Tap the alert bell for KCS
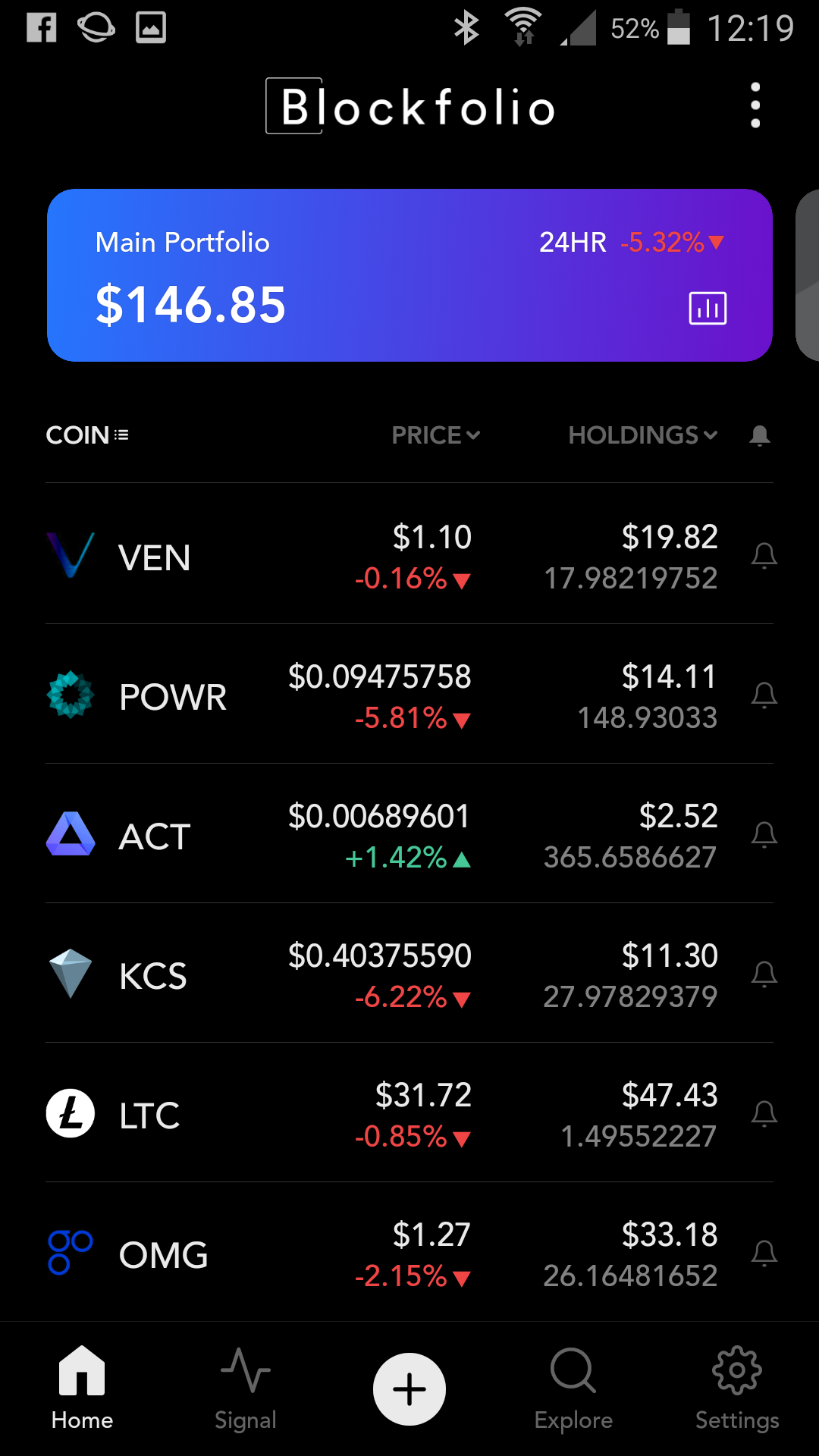Viewport: 819px width, 1456px height. click(764, 974)
